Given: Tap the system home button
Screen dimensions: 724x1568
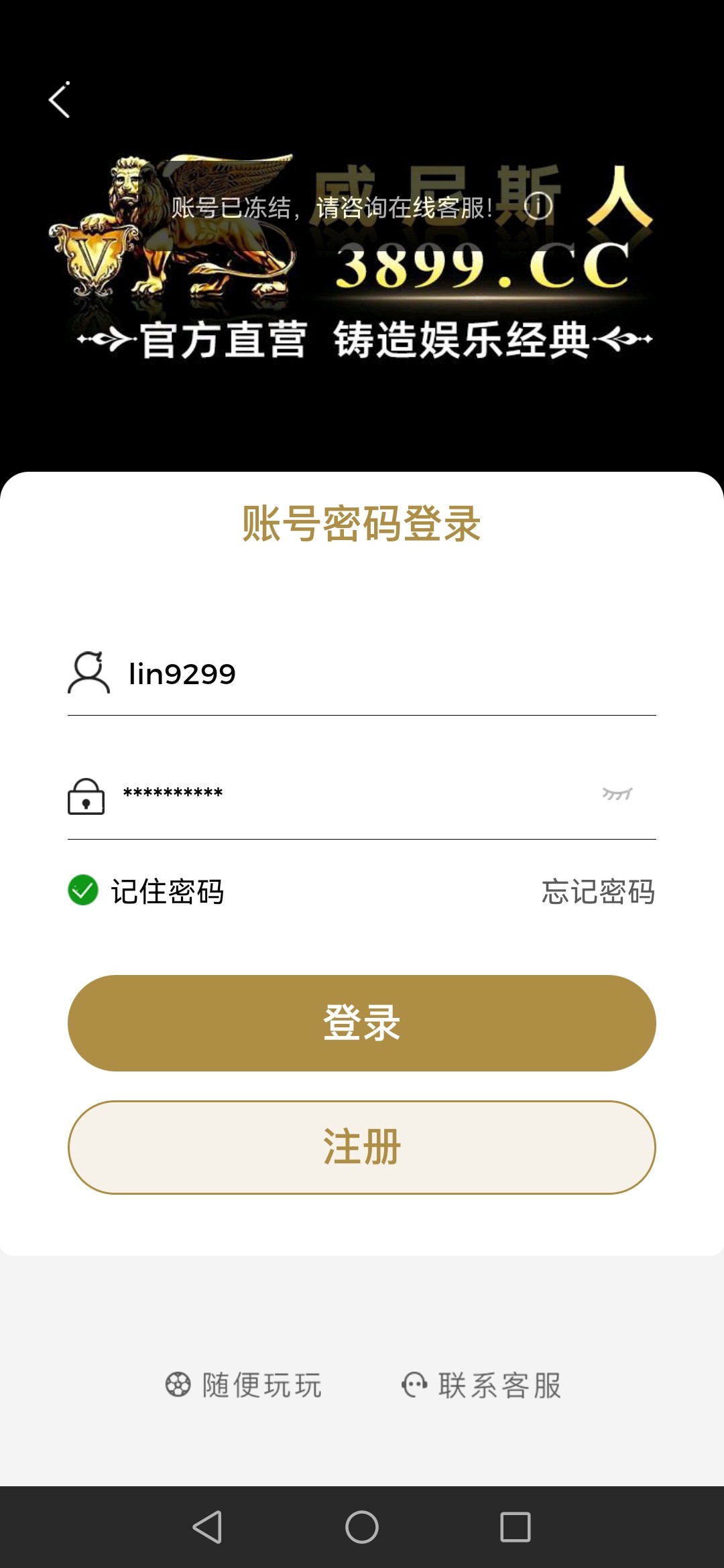Looking at the screenshot, I should [362, 1527].
